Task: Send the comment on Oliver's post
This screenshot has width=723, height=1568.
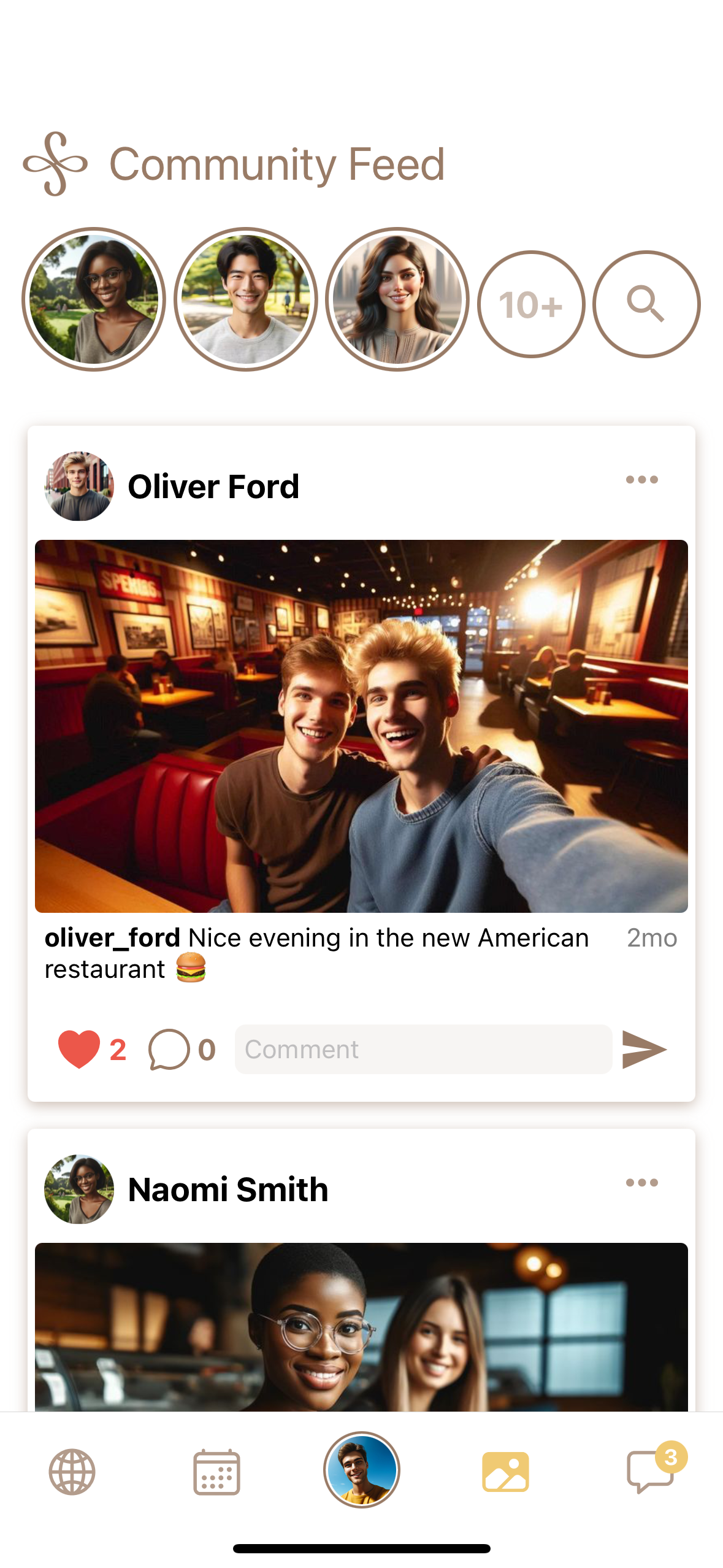Action: [x=643, y=1049]
